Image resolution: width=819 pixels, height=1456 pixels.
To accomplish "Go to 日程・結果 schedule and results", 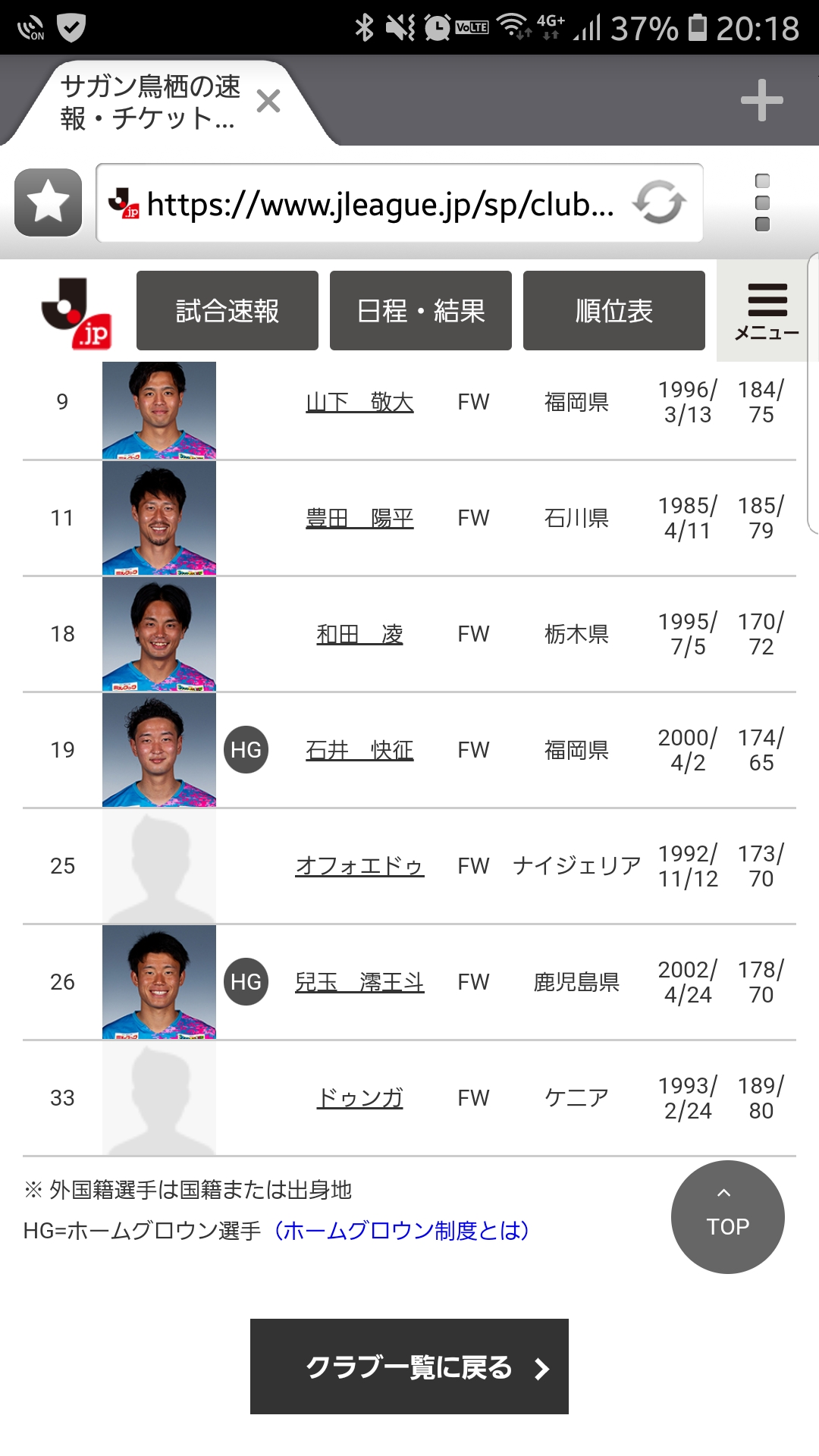I will click(421, 311).
